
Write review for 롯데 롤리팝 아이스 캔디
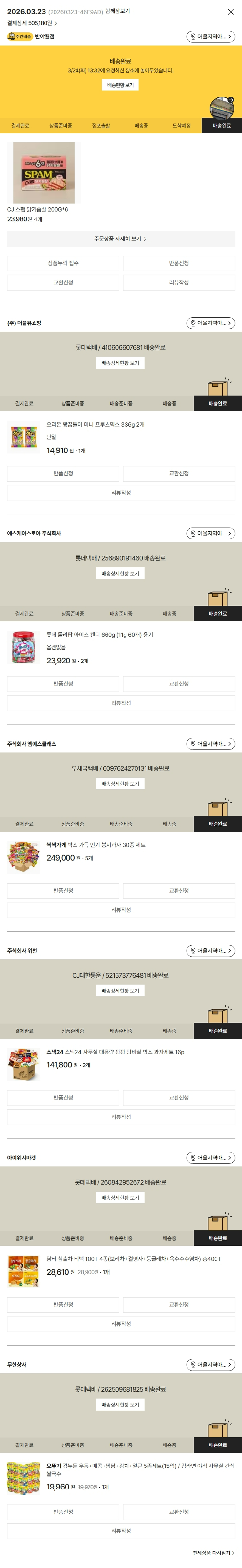[120, 703]
